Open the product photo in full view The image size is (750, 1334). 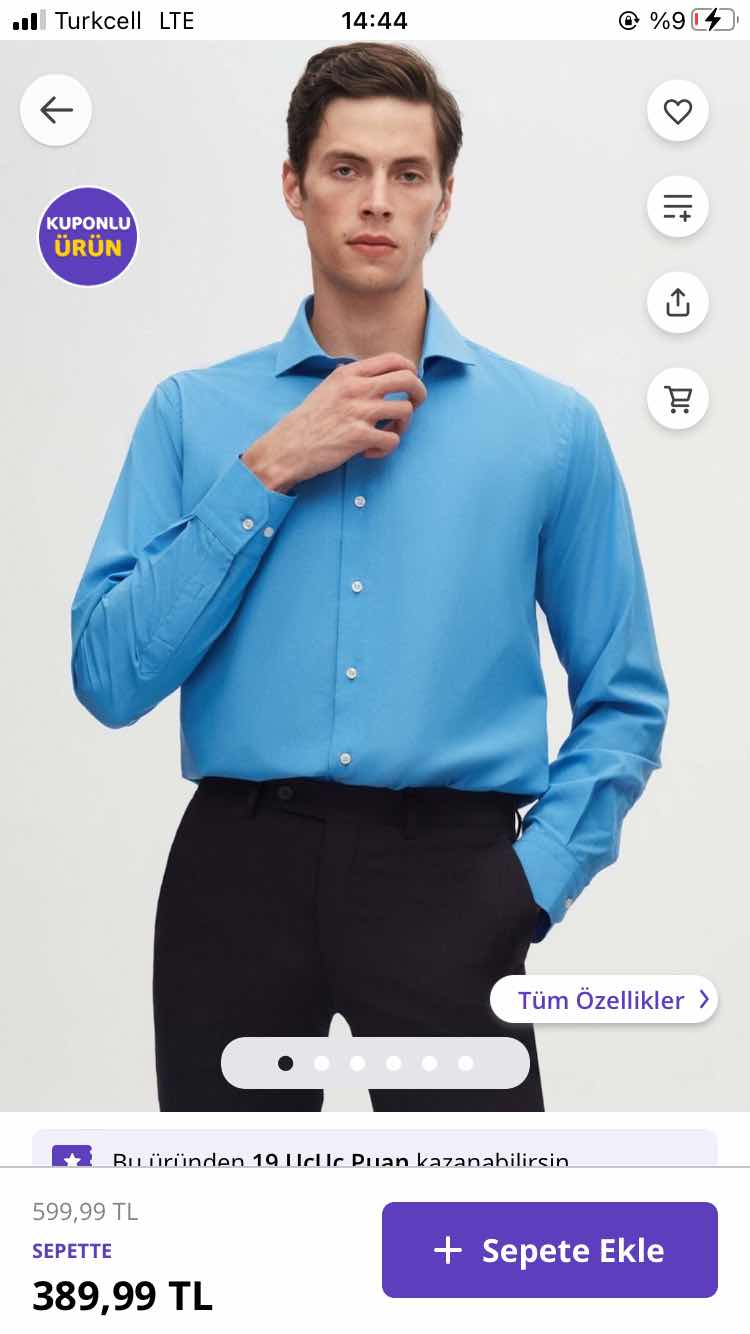[375, 600]
